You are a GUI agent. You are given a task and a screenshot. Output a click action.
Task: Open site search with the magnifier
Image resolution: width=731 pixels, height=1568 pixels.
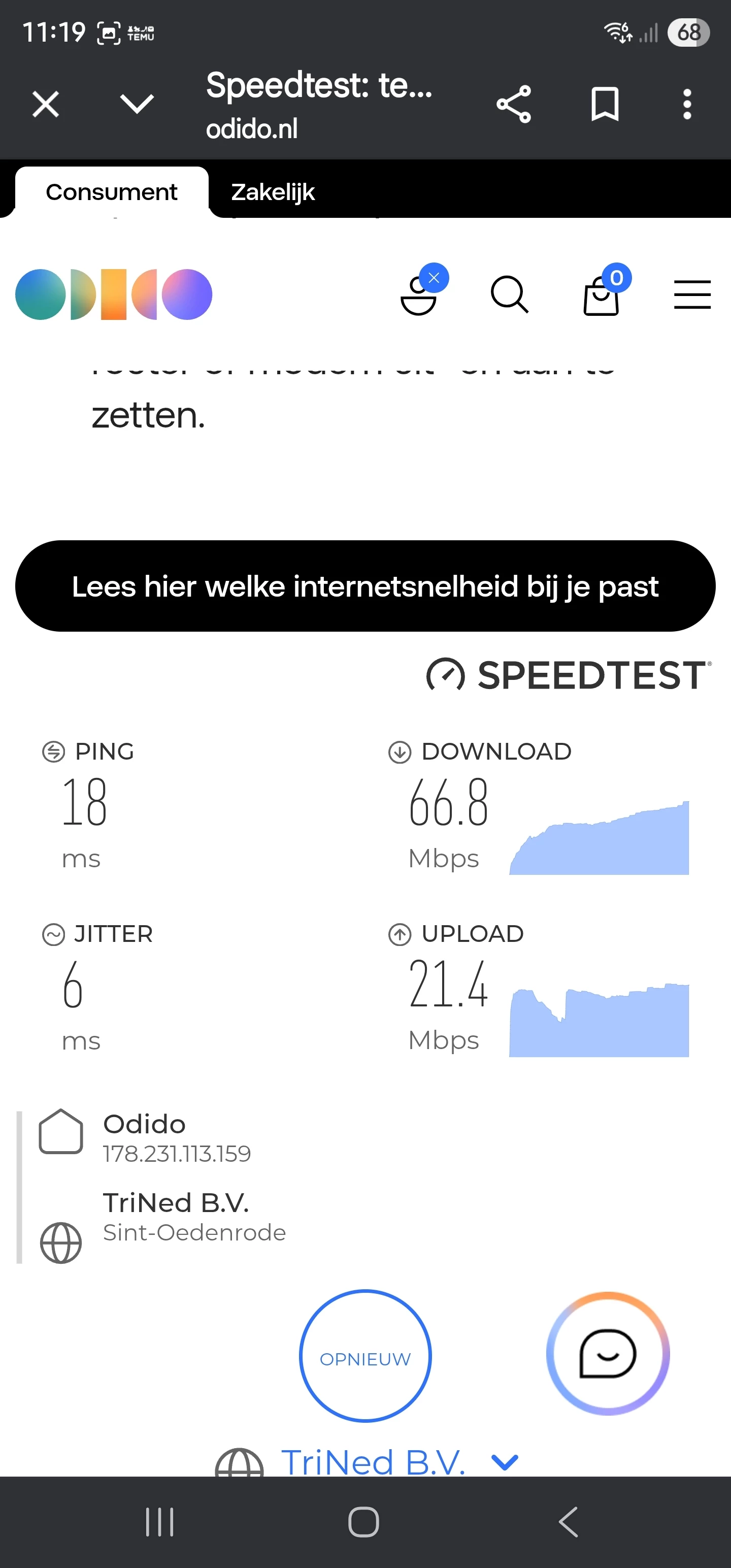[x=510, y=295]
